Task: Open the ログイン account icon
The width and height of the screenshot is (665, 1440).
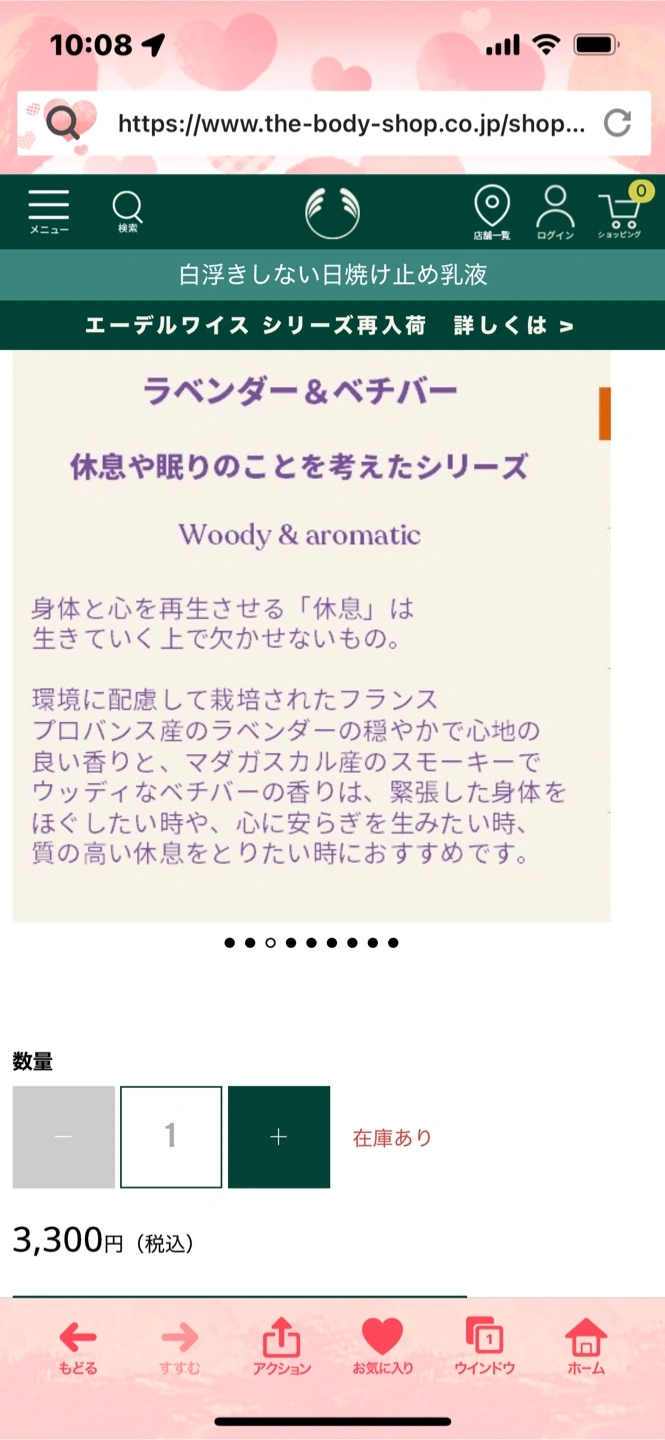Action: click(555, 213)
